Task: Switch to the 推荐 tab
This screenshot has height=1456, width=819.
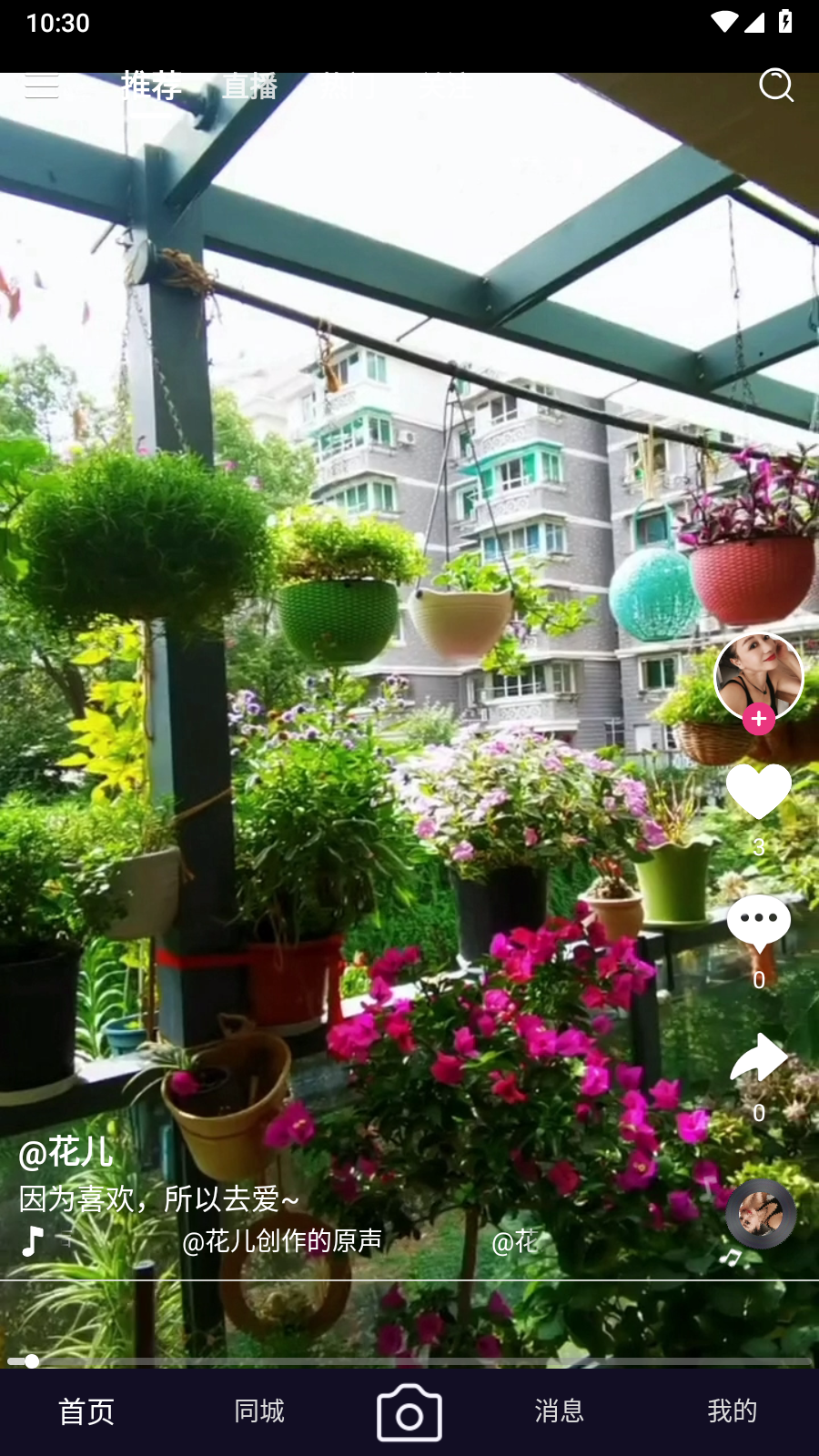Action: point(151,86)
